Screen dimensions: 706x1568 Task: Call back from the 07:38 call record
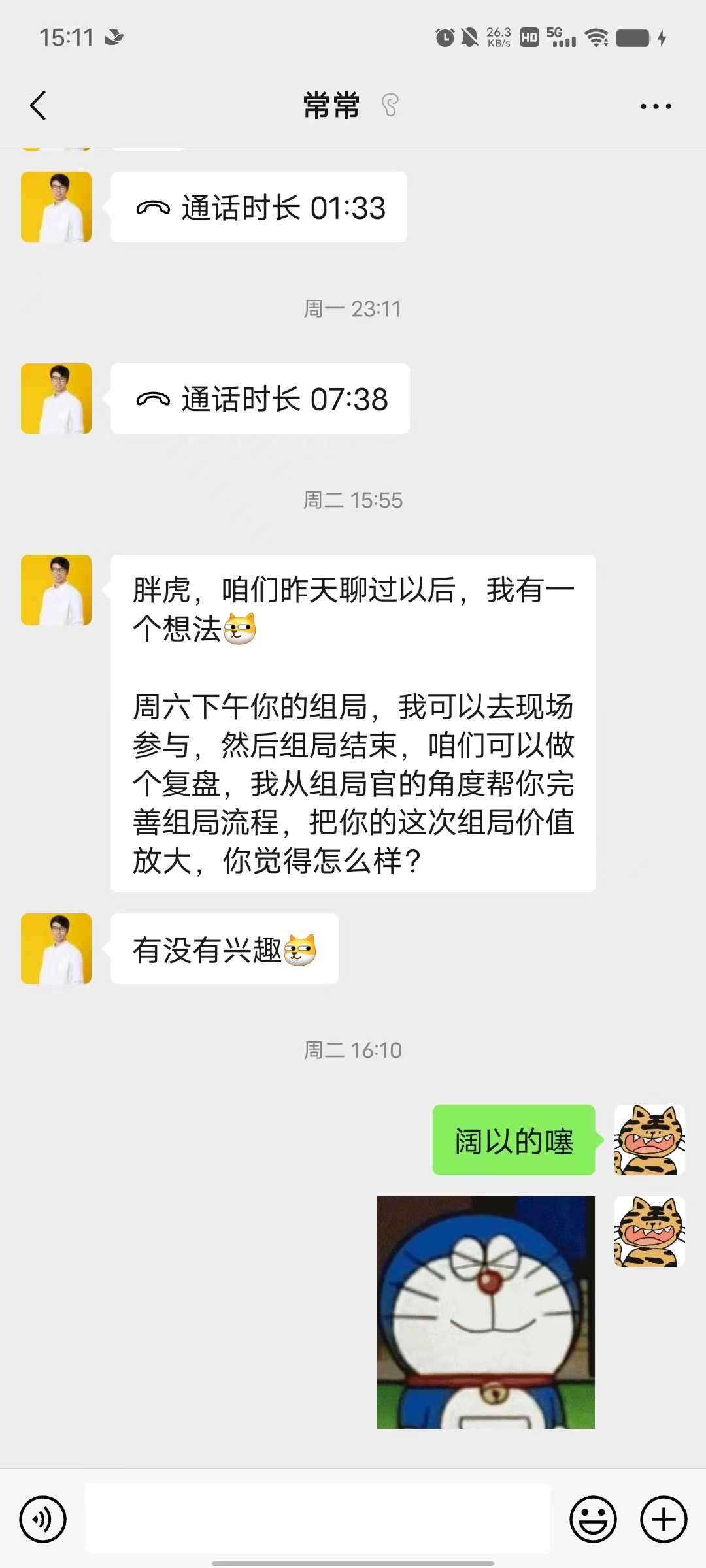(x=260, y=399)
